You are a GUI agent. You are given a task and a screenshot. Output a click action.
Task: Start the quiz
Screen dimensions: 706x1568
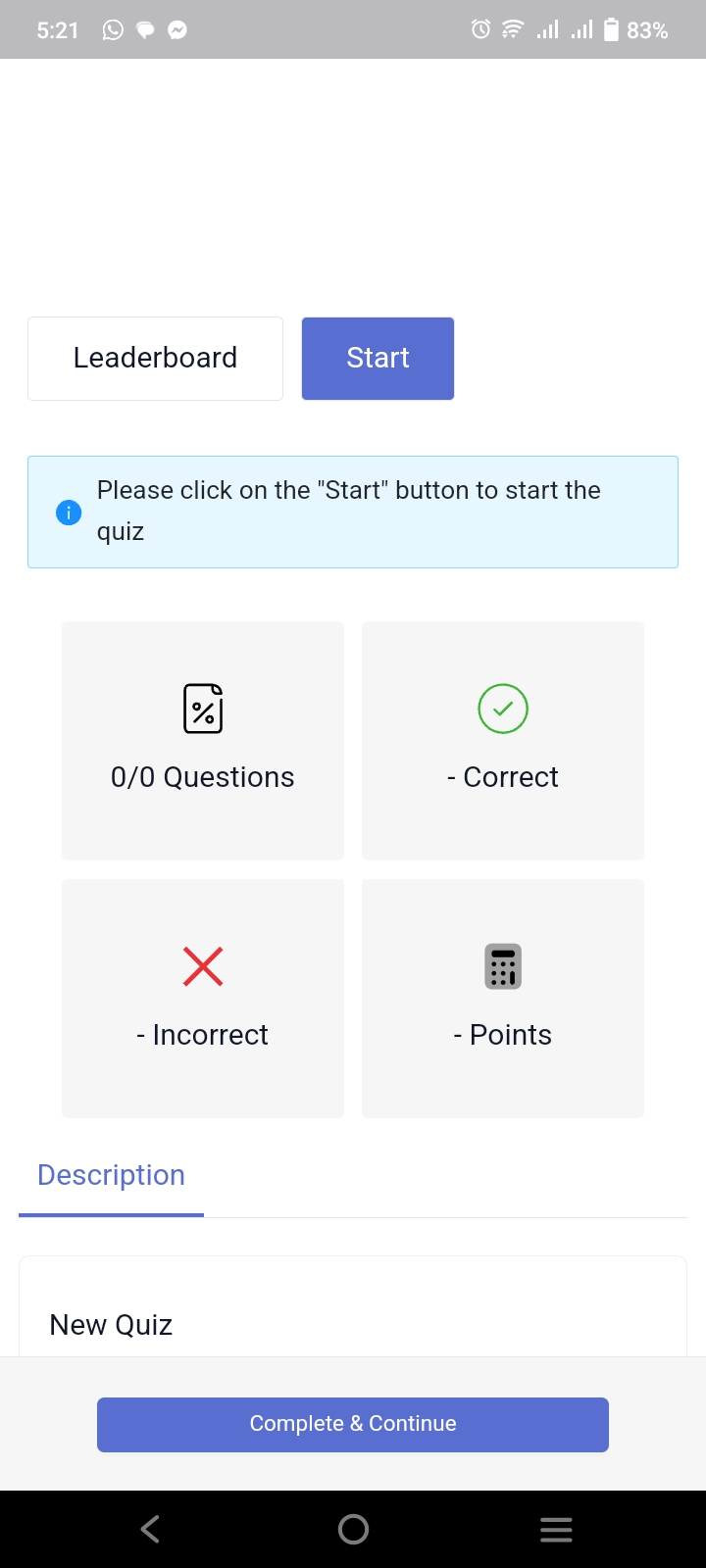[x=378, y=359]
